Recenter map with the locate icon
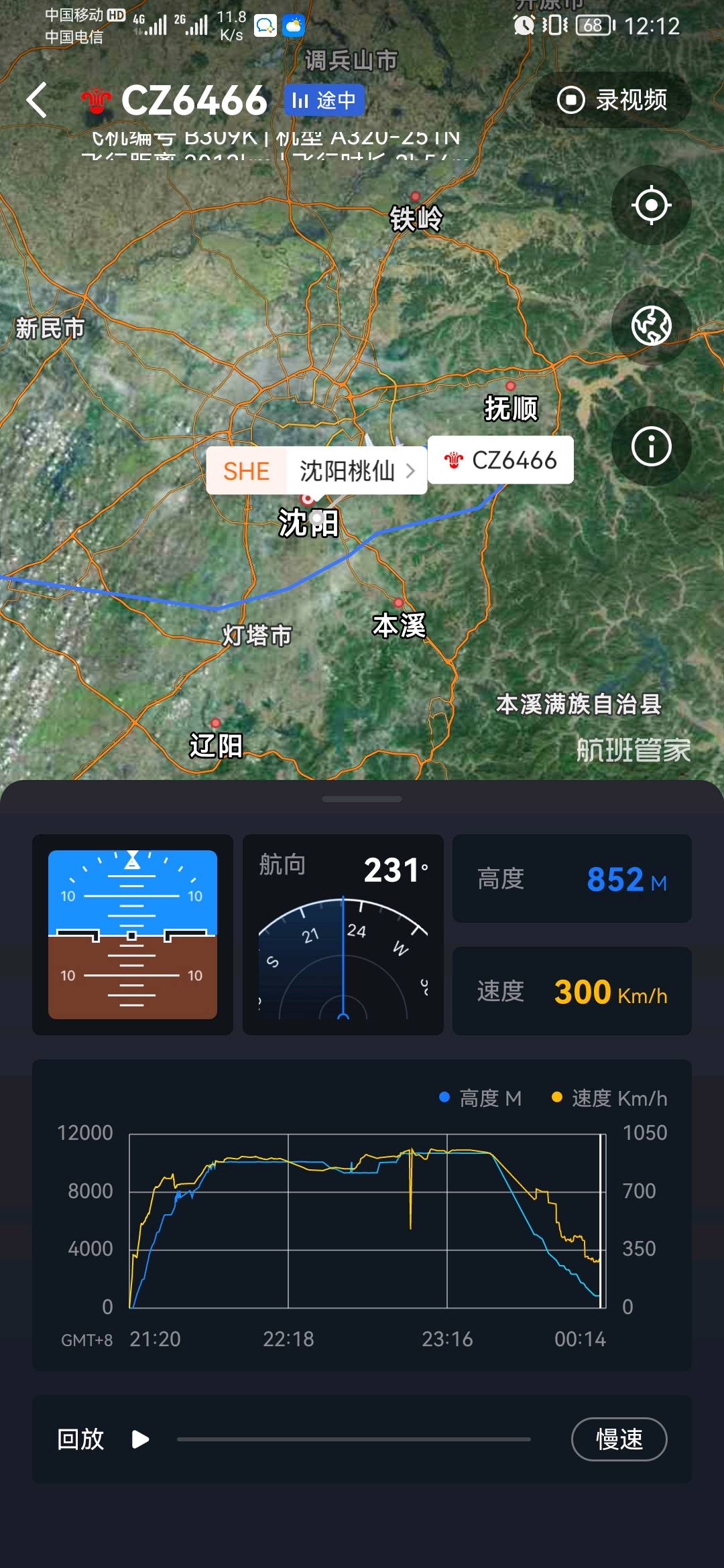Viewport: 724px width, 1568px height. (x=651, y=205)
